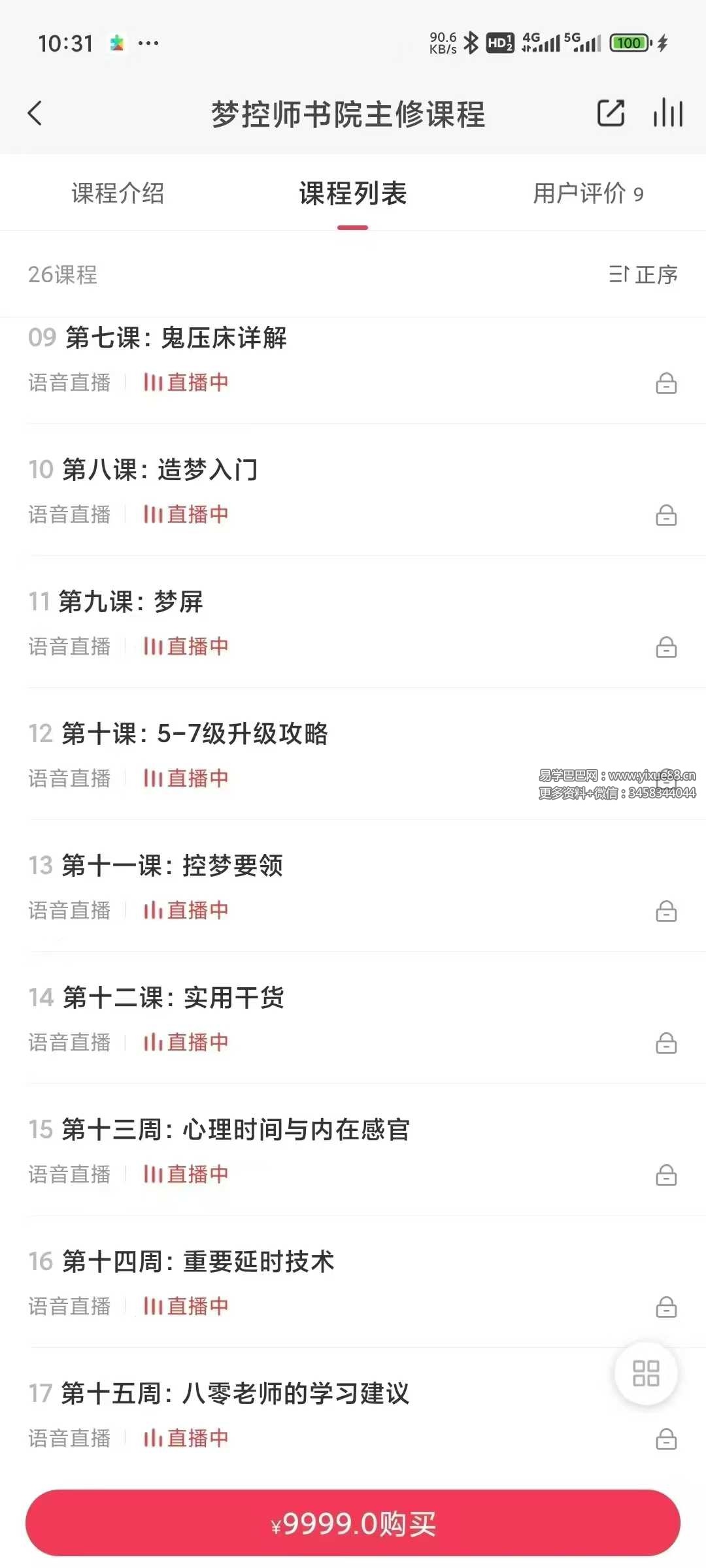Open lesson 第十五周：八零老师的学习建议
This screenshot has height=1568, width=706.
[235, 1394]
